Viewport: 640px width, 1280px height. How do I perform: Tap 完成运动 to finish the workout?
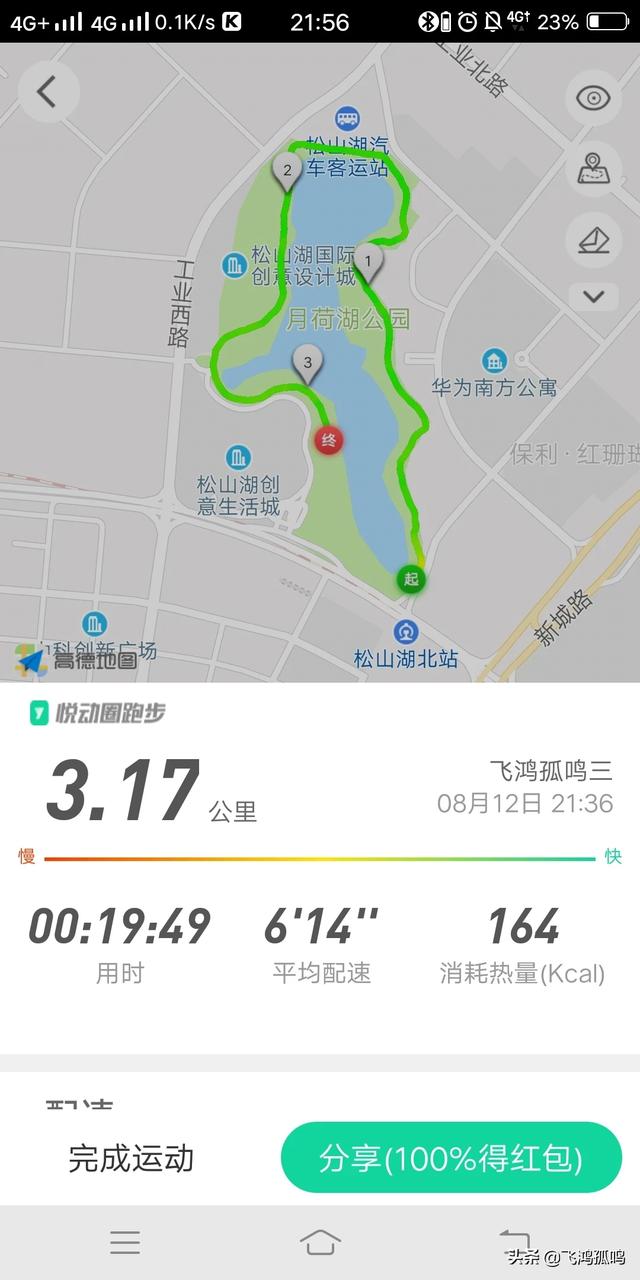coord(131,1158)
